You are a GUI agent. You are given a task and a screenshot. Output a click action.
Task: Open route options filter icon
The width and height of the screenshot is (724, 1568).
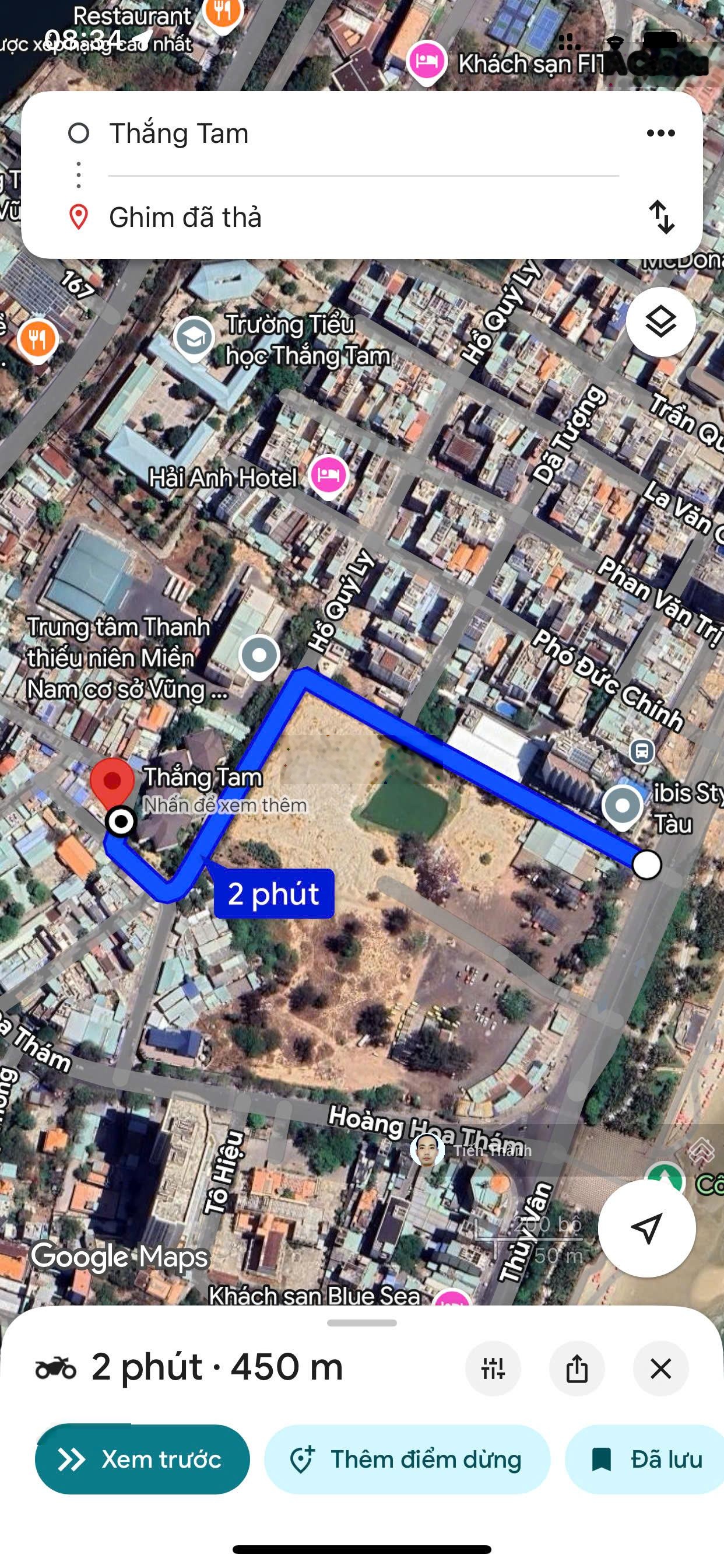point(493,1368)
